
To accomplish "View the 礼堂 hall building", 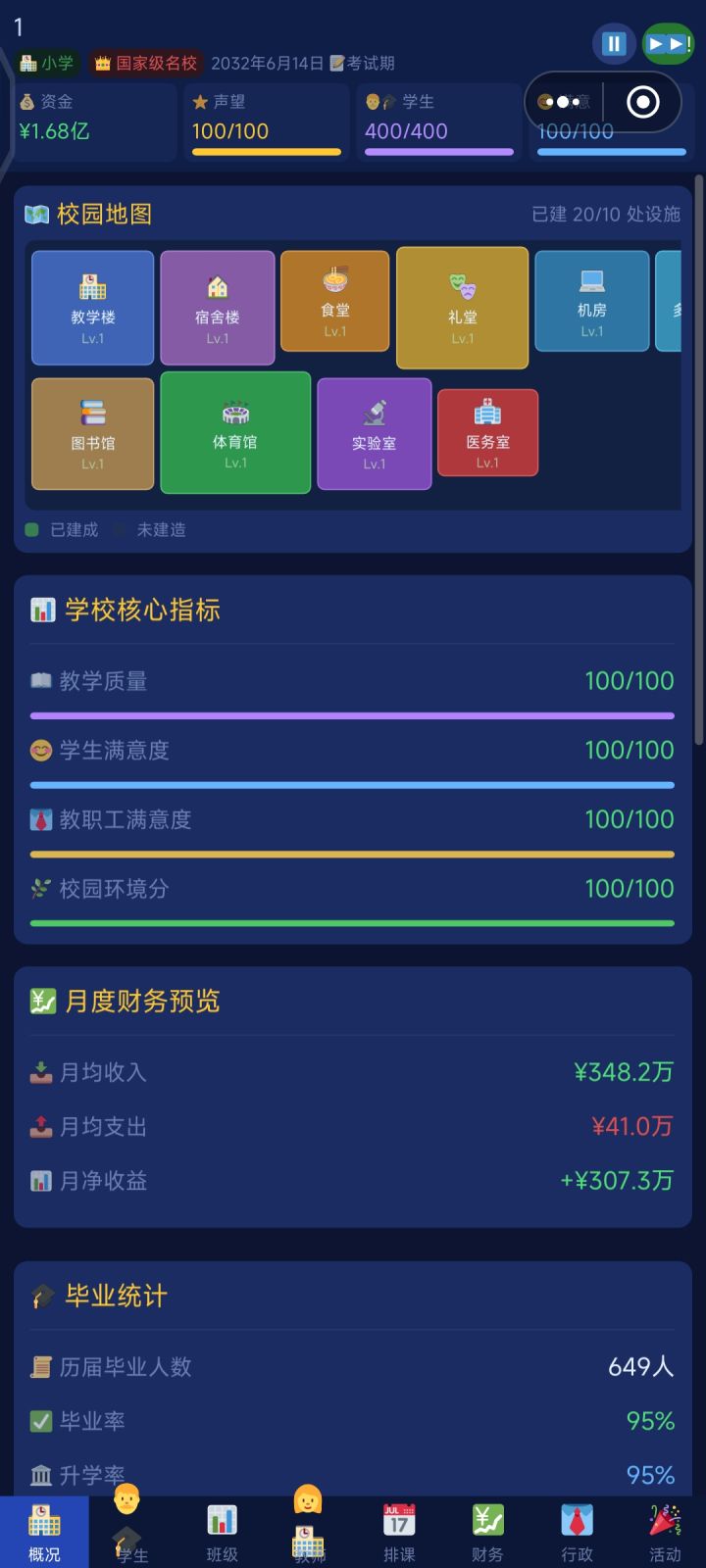I will tap(462, 306).
